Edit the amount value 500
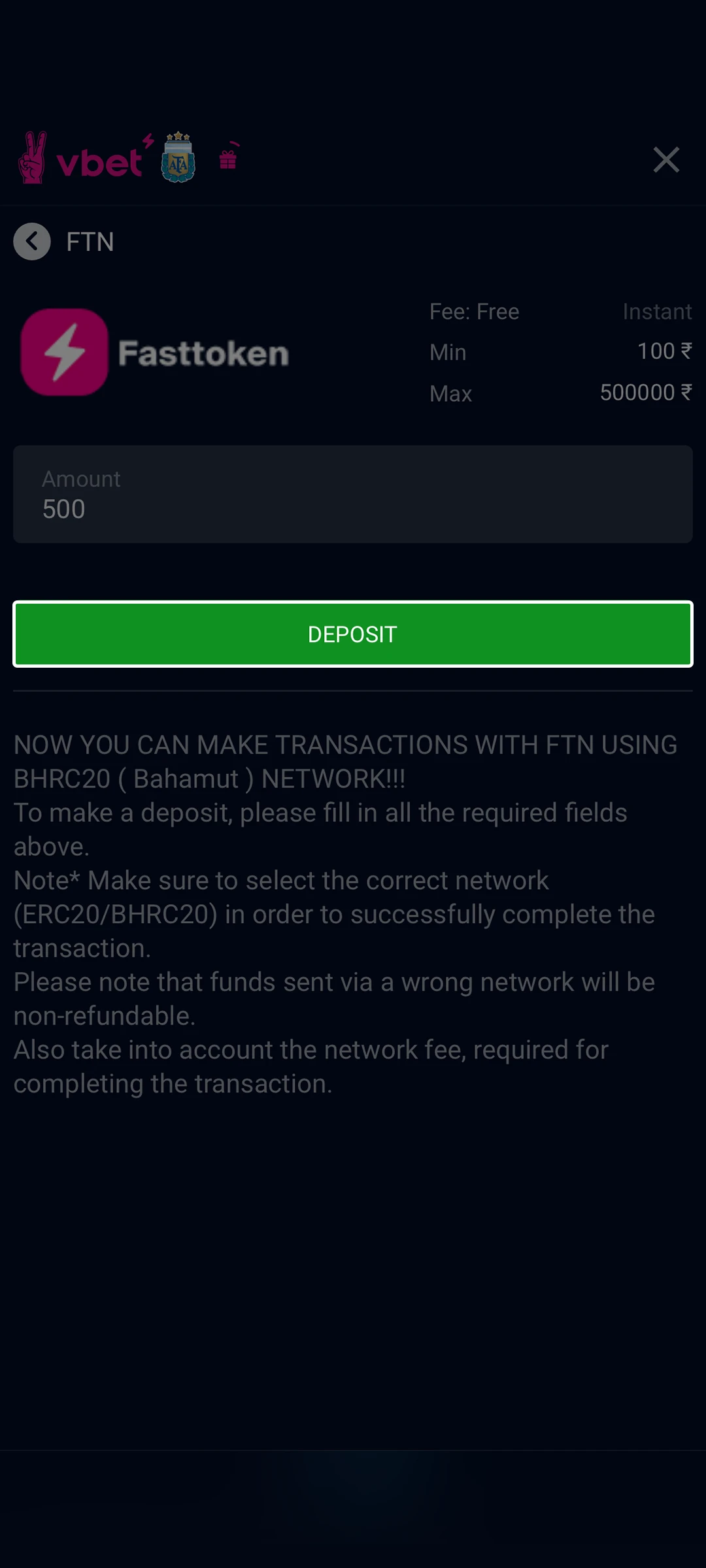The image size is (706, 1568). coord(63,508)
